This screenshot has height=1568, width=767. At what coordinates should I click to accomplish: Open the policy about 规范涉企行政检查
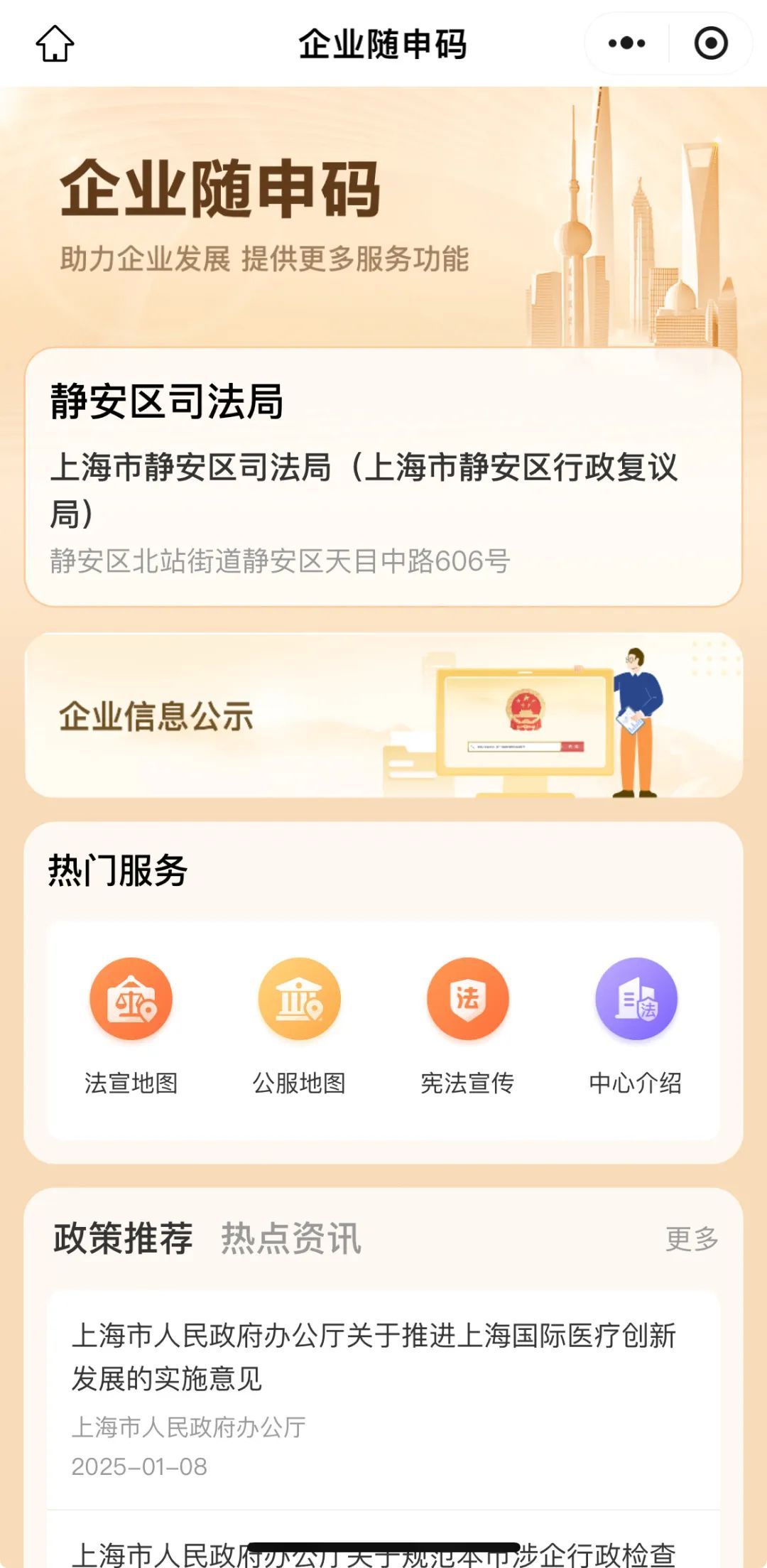pos(374,1551)
